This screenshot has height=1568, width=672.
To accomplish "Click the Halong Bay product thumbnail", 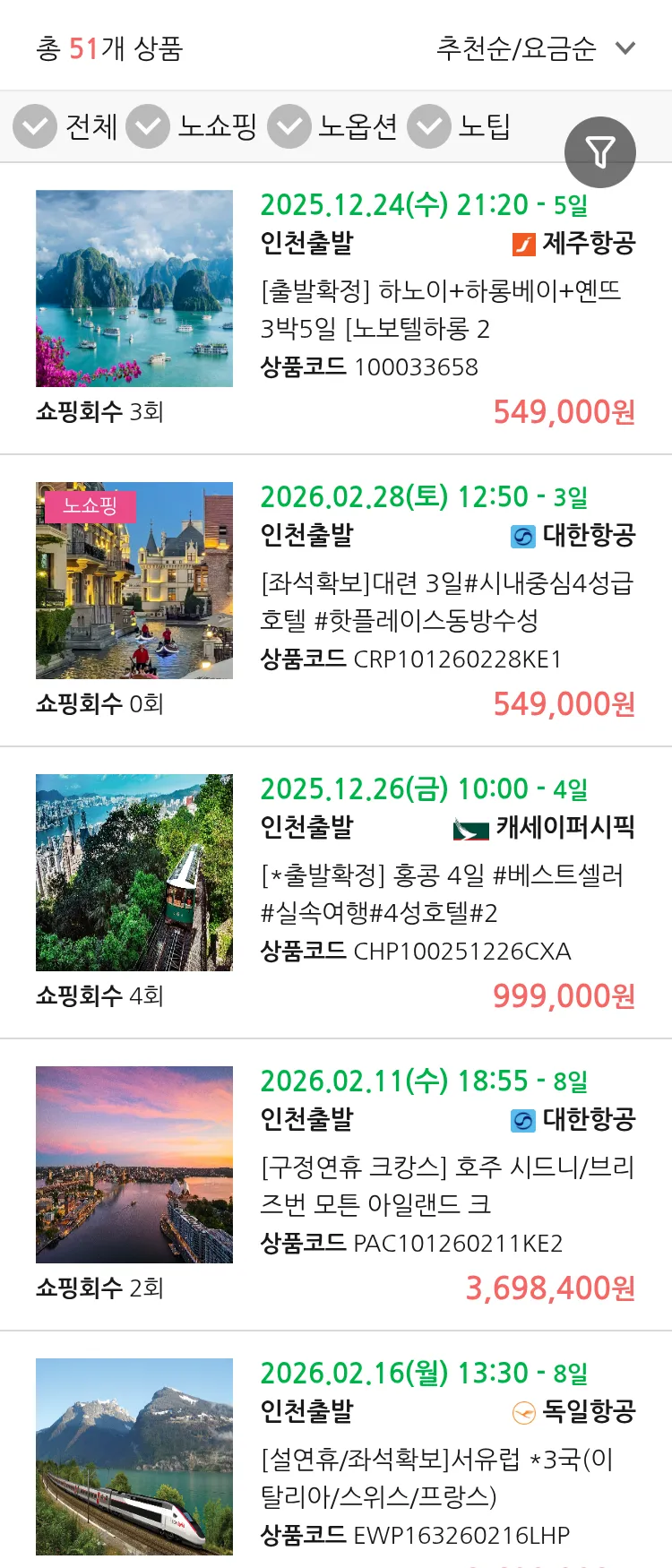I will [x=134, y=289].
